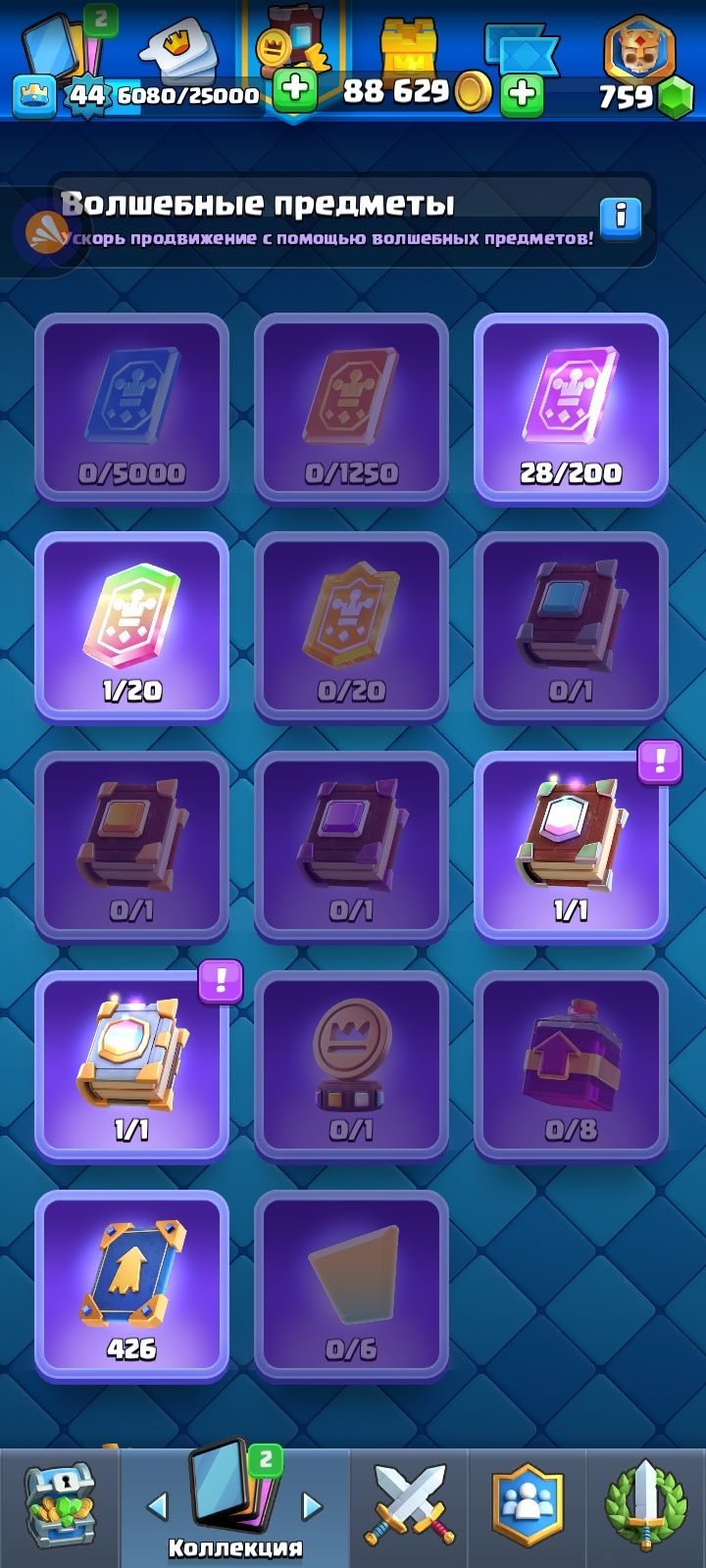Open the laurel sword events tab
The image size is (706, 1568).
pyautogui.click(x=645, y=1507)
